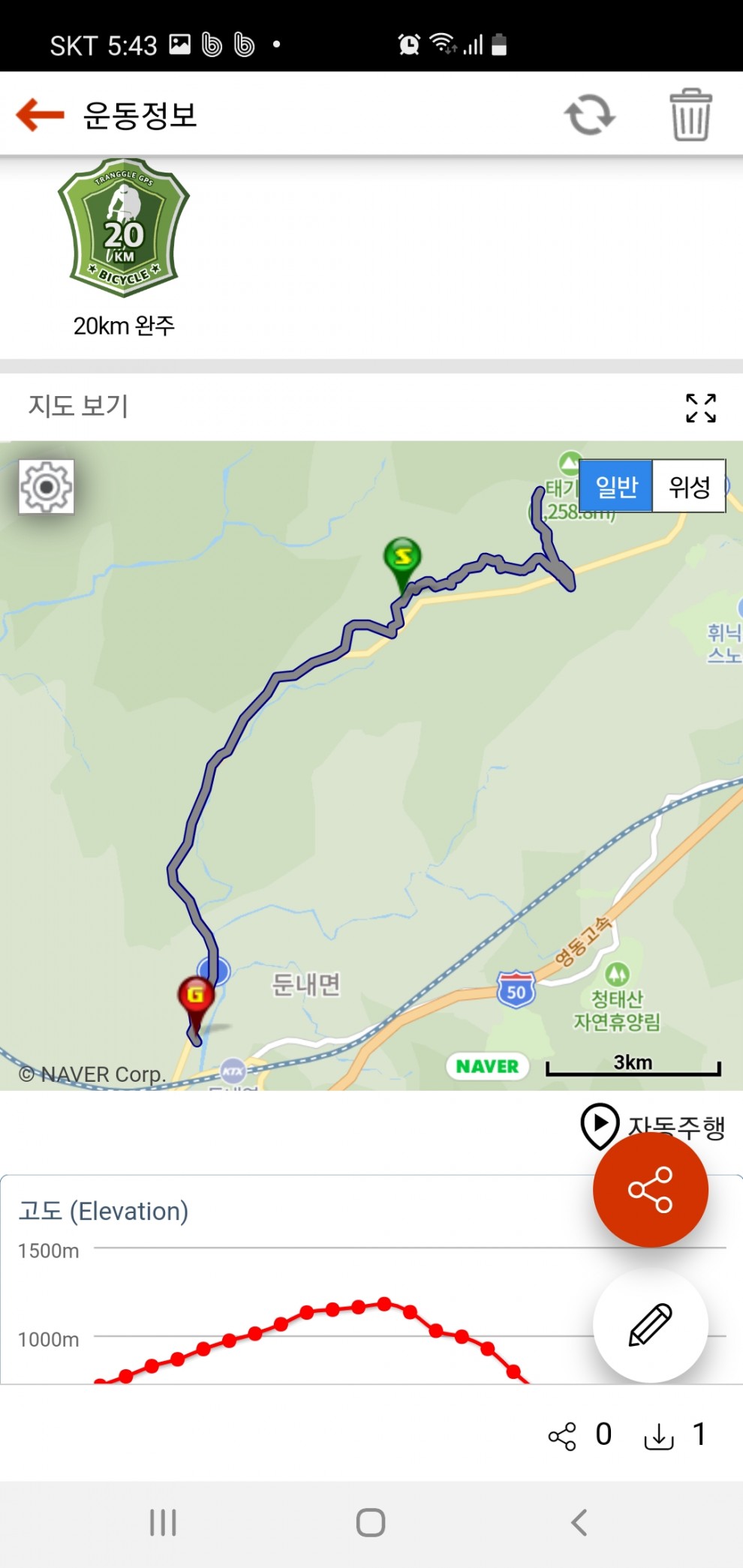743x1568 pixels.
Task: Delete this workout record with trash icon
Action: [690, 115]
